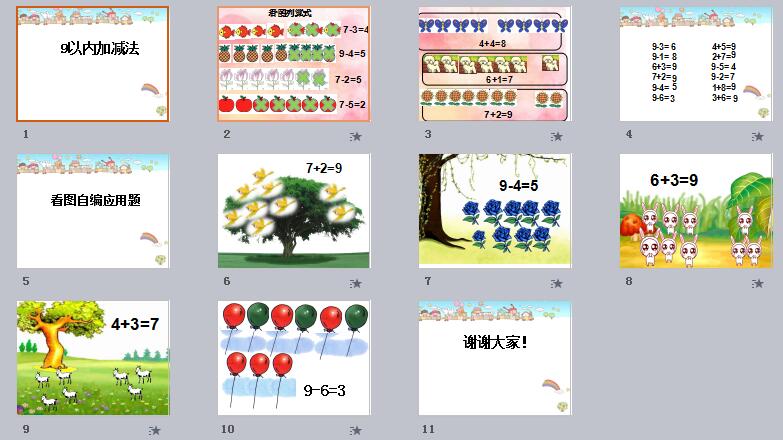The image size is (783, 440).
Task: Select slide 1 titled 9以内加减法
Action: (93, 63)
